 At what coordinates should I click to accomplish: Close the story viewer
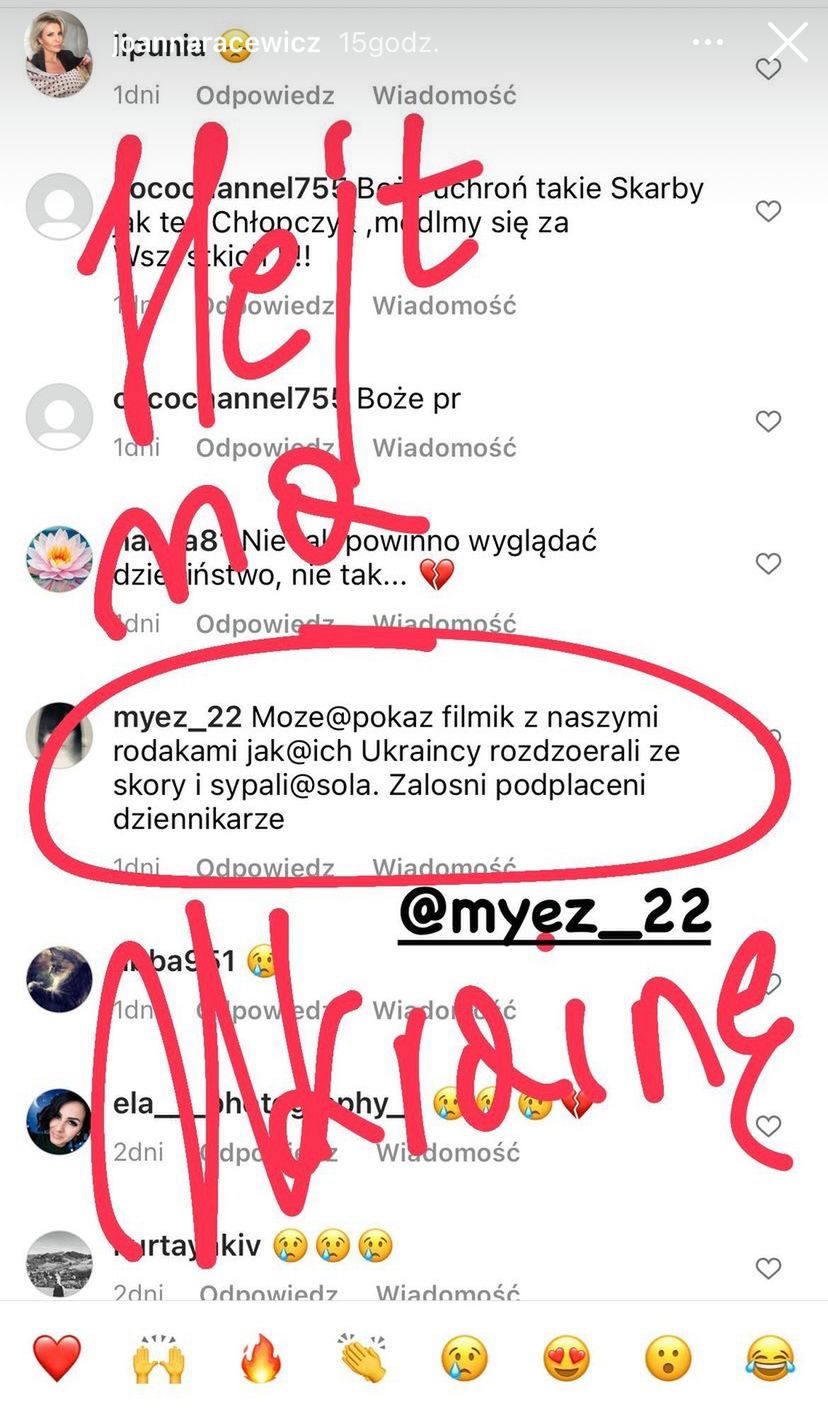point(787,43)
